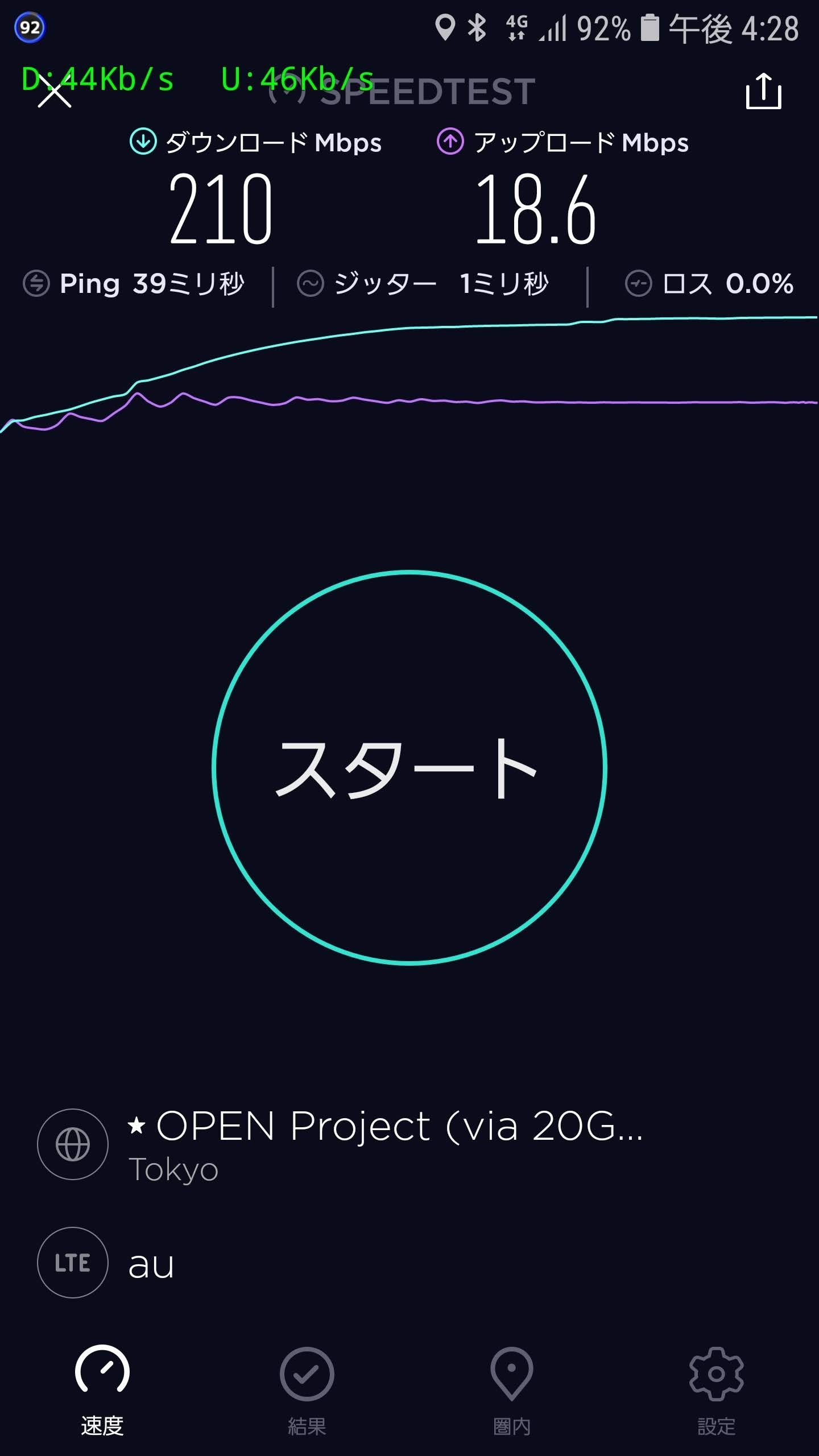
Task: Open the 設定 settings tab
Action: click(x=716, y=1388)
